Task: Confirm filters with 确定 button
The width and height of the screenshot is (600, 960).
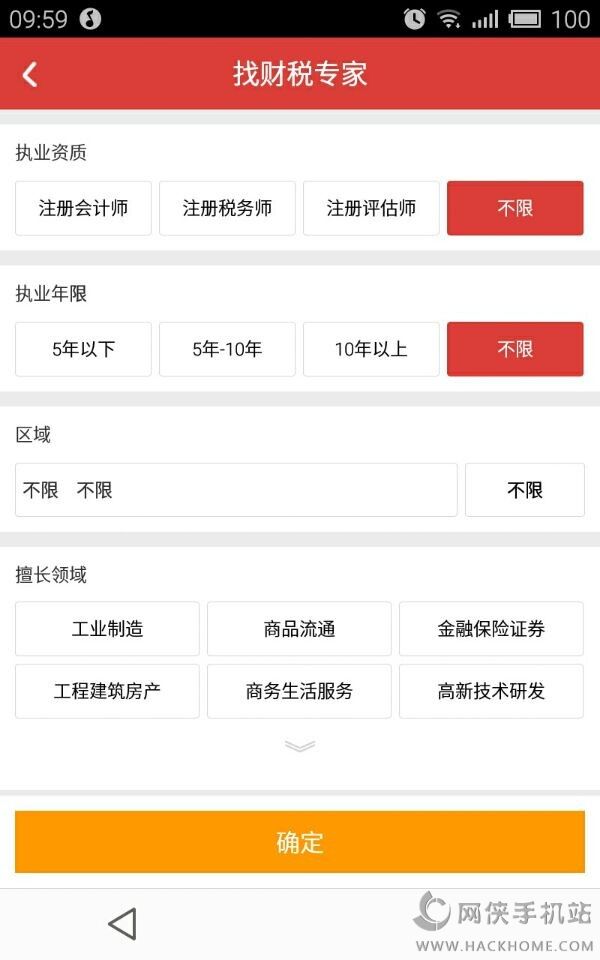Action: click(300, 842)
